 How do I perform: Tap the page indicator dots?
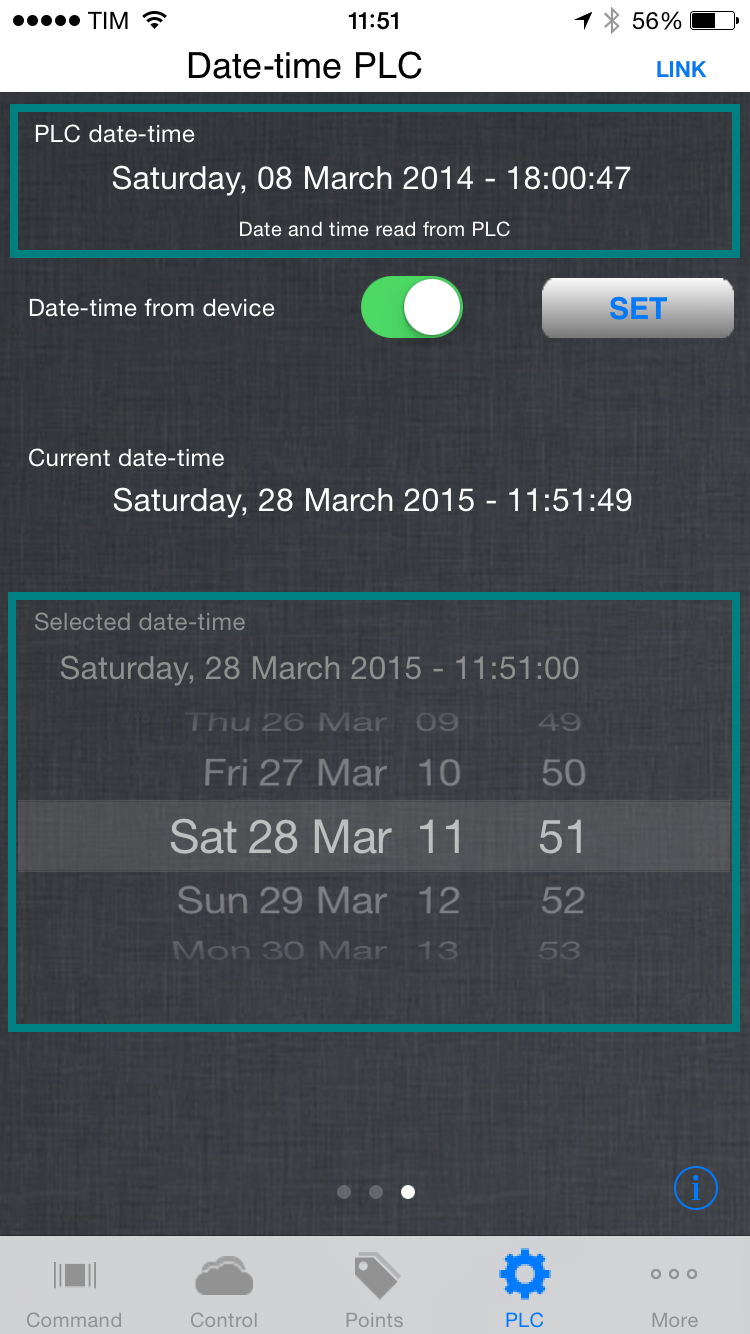tap(376, 1192)
